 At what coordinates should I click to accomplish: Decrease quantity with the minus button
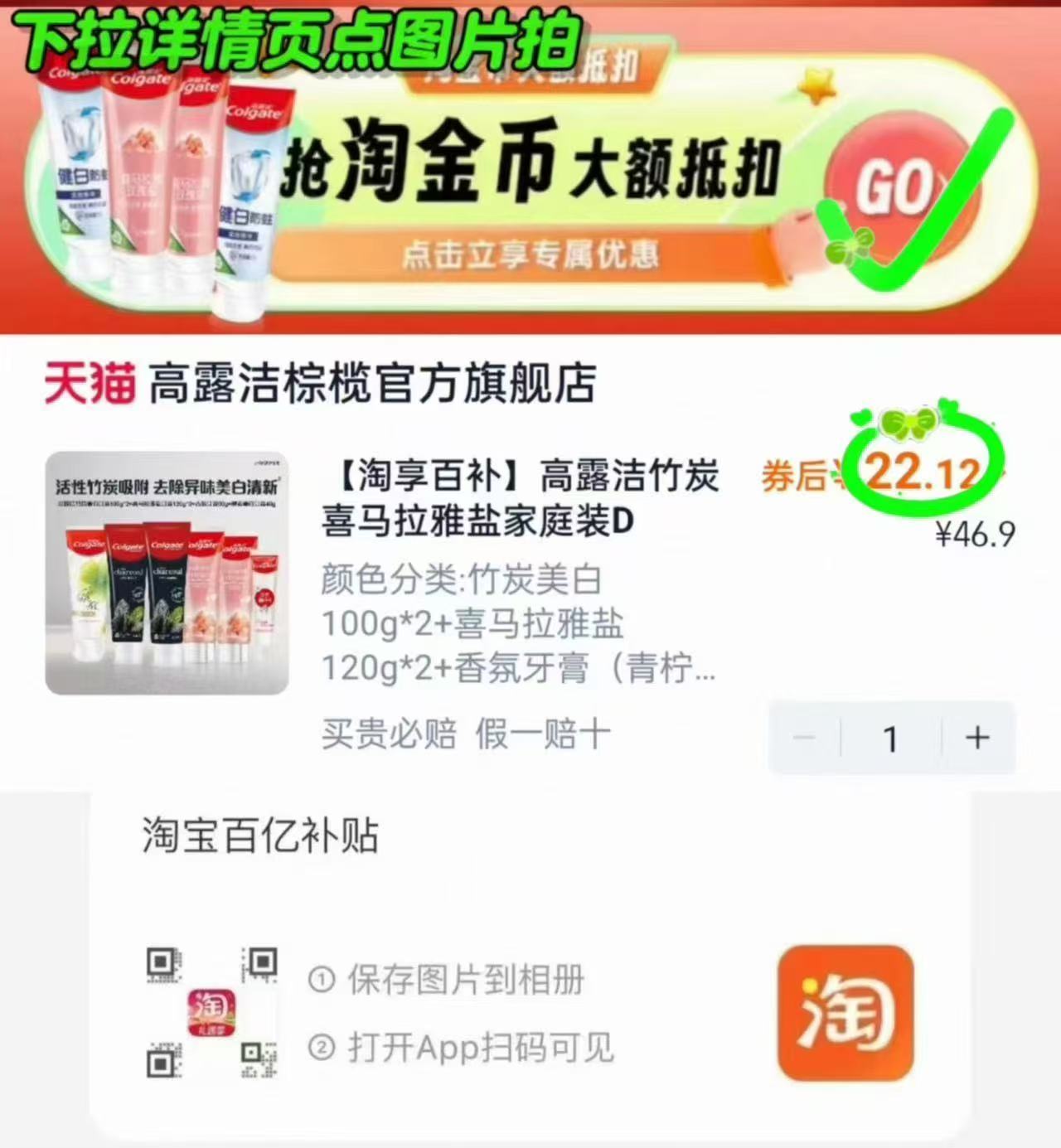(802, 738)
